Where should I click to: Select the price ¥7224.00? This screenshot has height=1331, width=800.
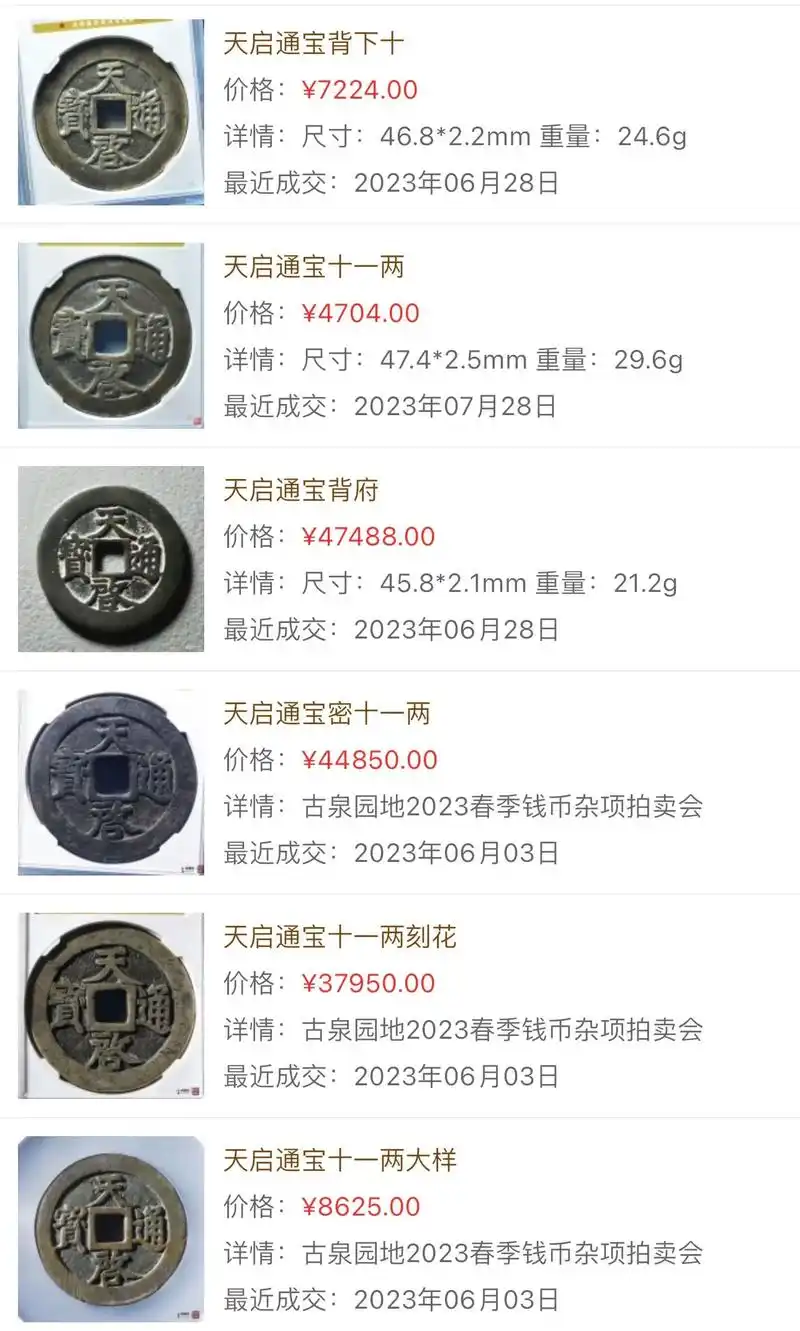(362, 90)
